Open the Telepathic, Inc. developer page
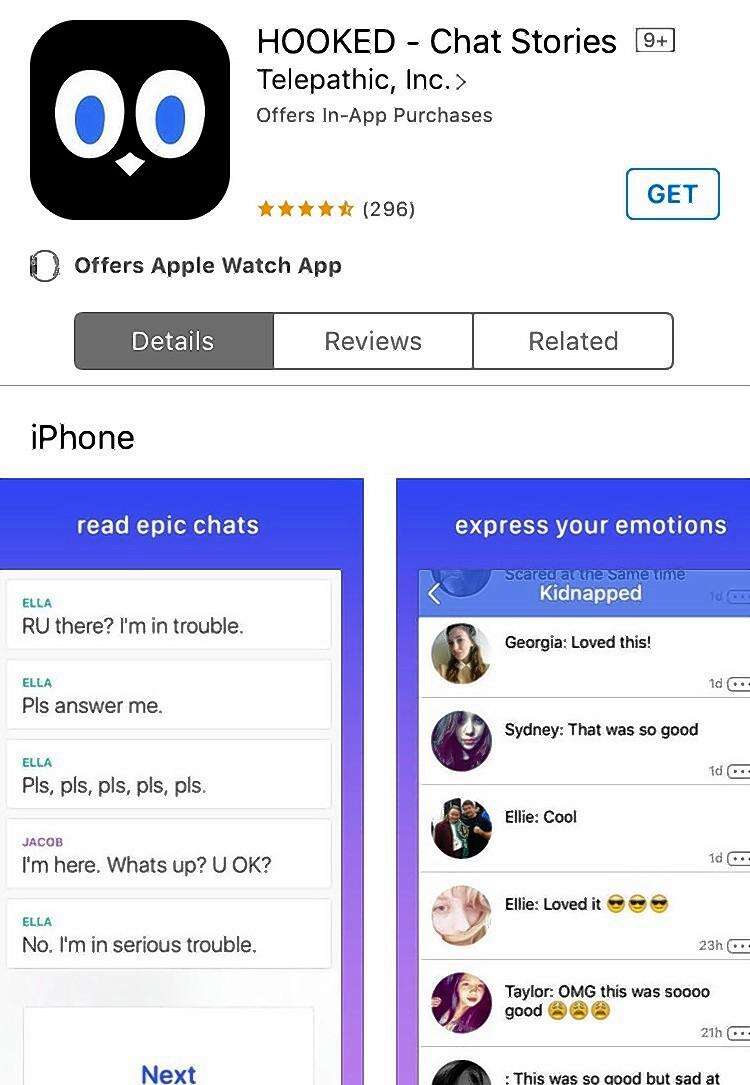This screenshot has height=1085, width=750. 360,79
